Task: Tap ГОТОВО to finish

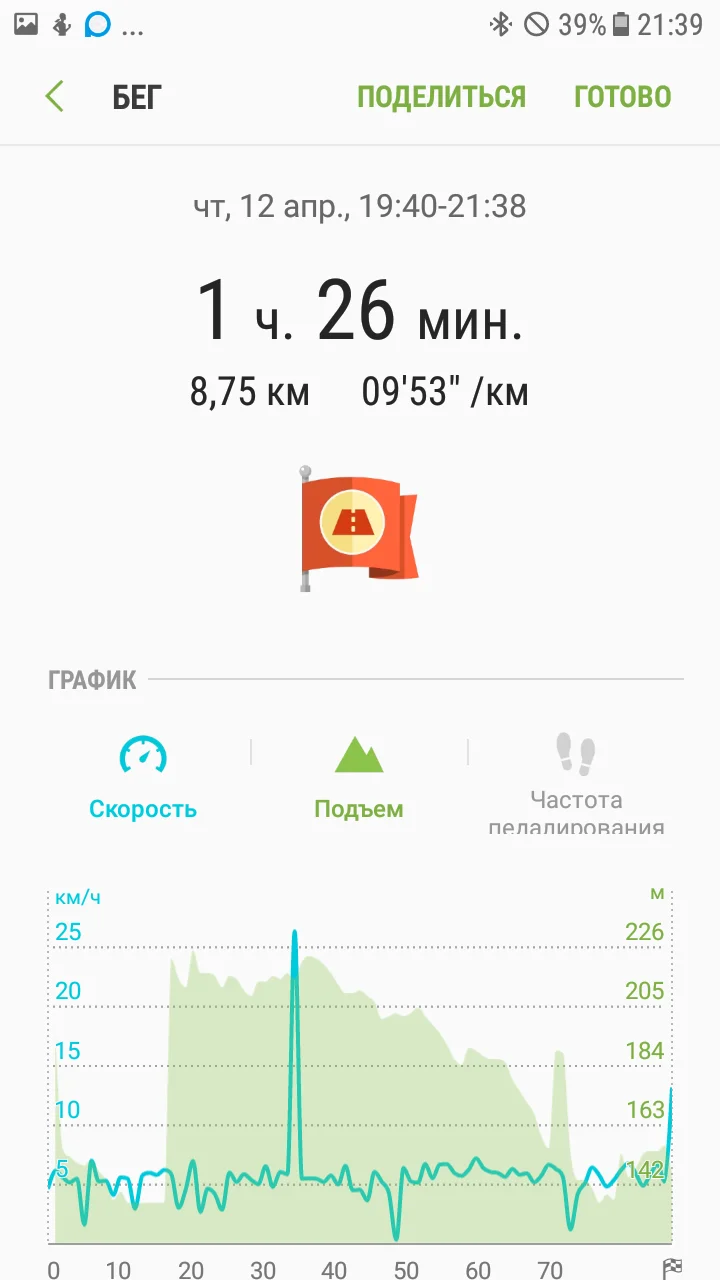Action: (622, 97)
